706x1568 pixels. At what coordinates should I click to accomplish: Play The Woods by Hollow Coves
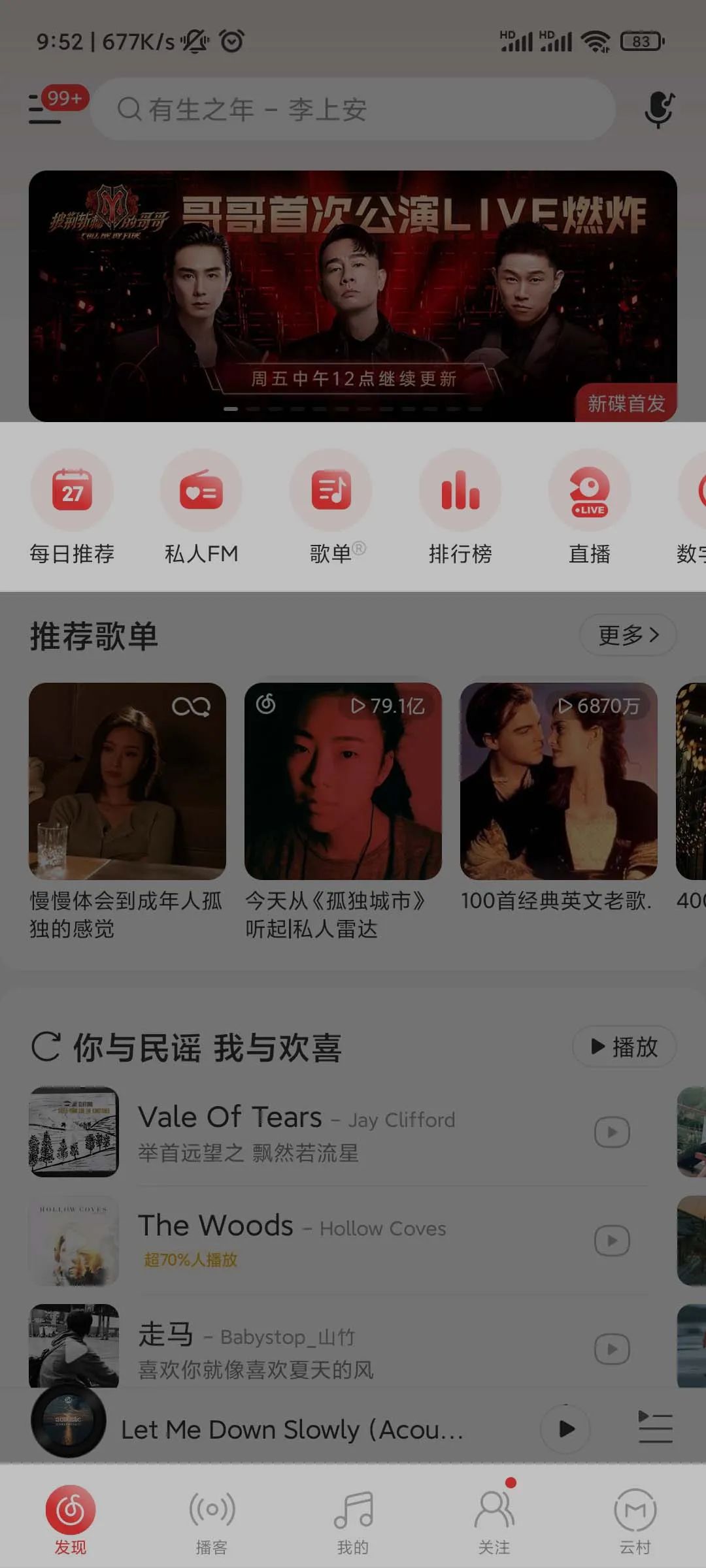click(612, 1240)
